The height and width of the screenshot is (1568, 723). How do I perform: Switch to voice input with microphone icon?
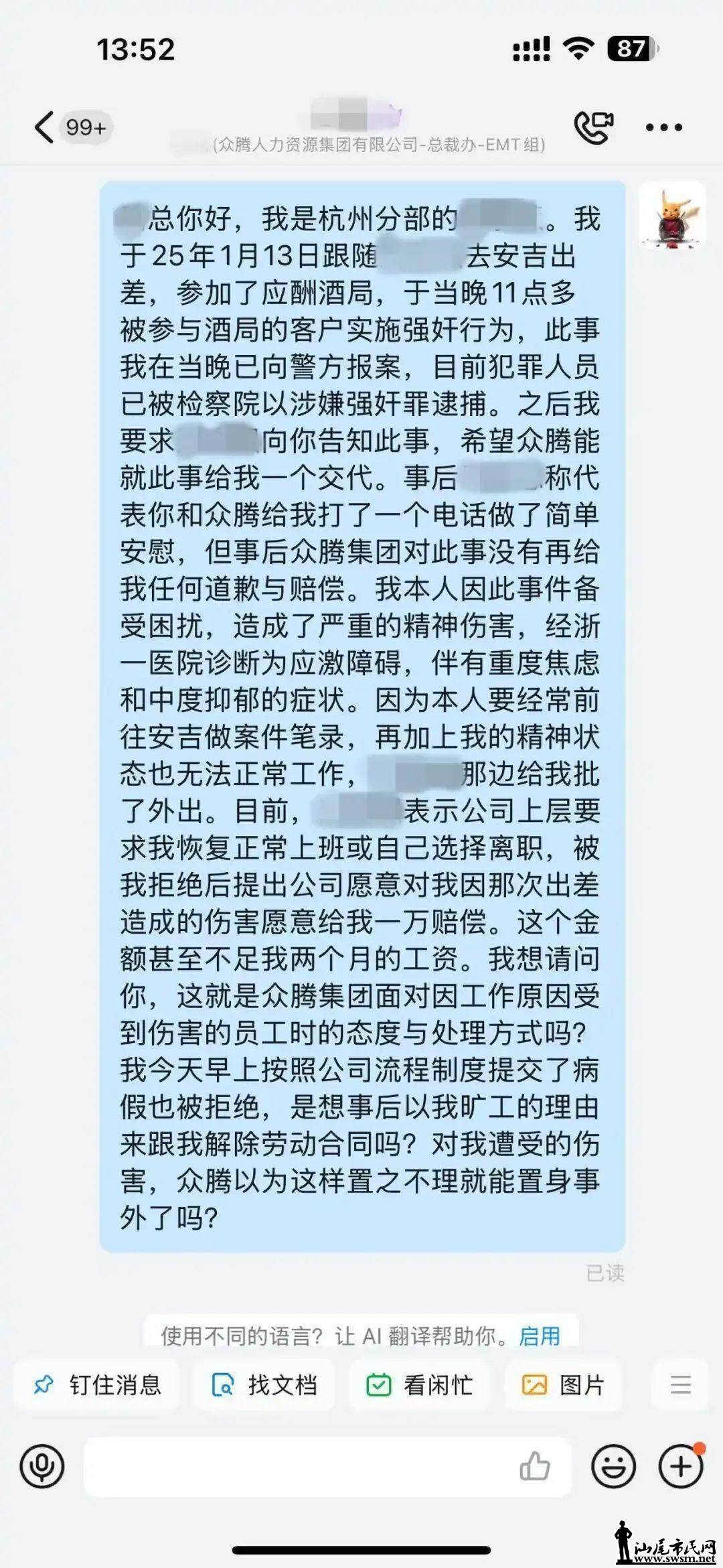(42, 1466)
